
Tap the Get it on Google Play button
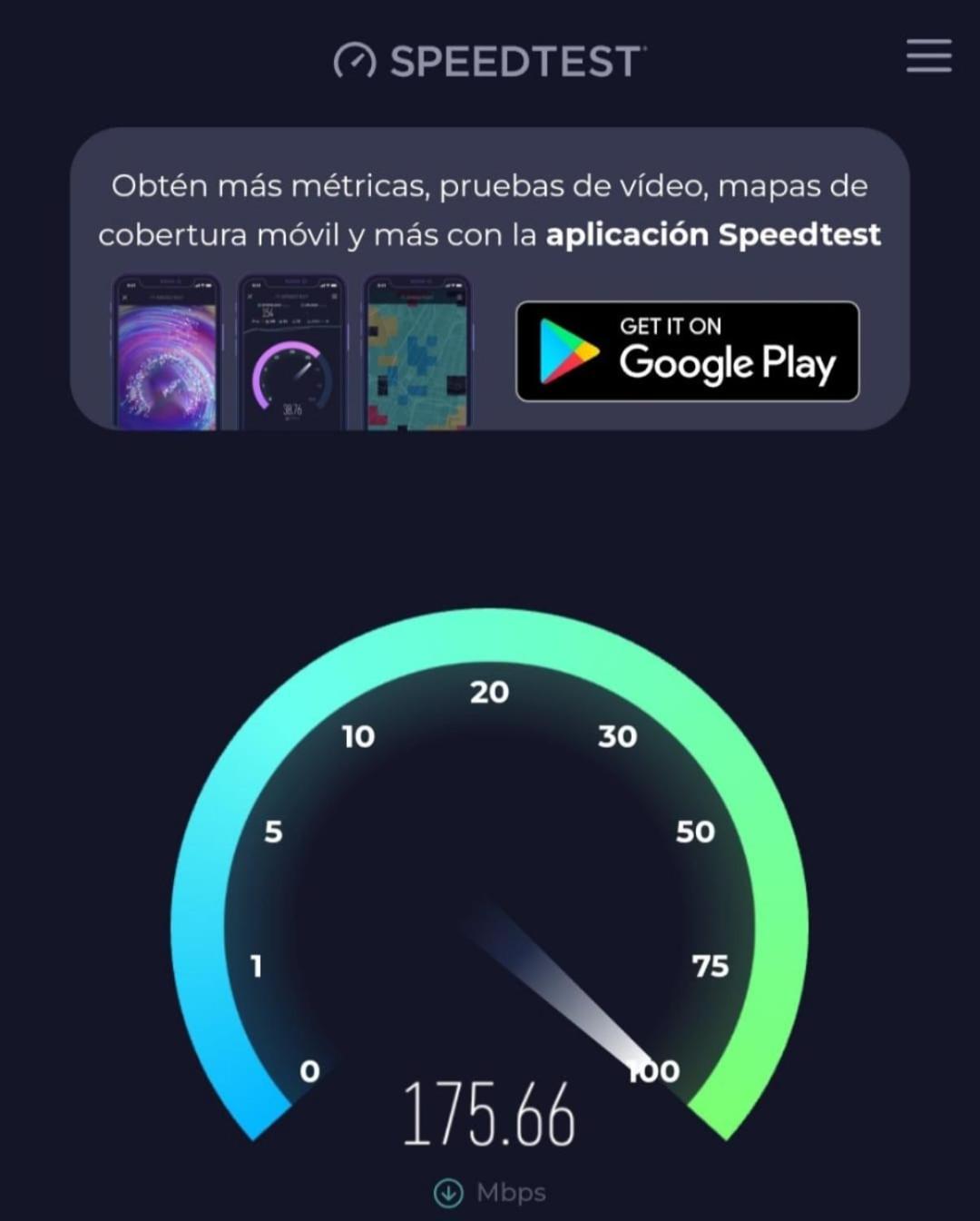click(687, 351)
